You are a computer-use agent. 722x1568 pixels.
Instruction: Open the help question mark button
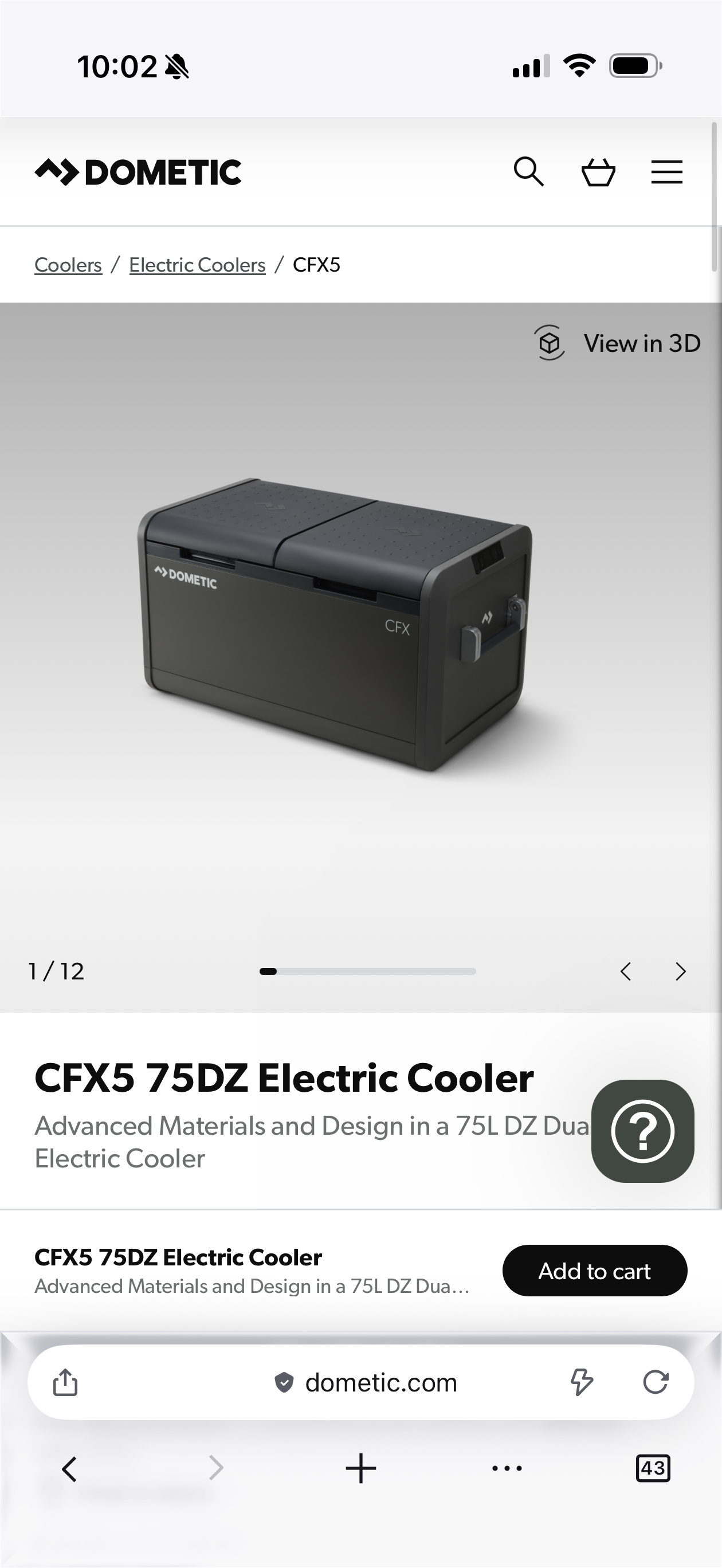pos(642,1131)
